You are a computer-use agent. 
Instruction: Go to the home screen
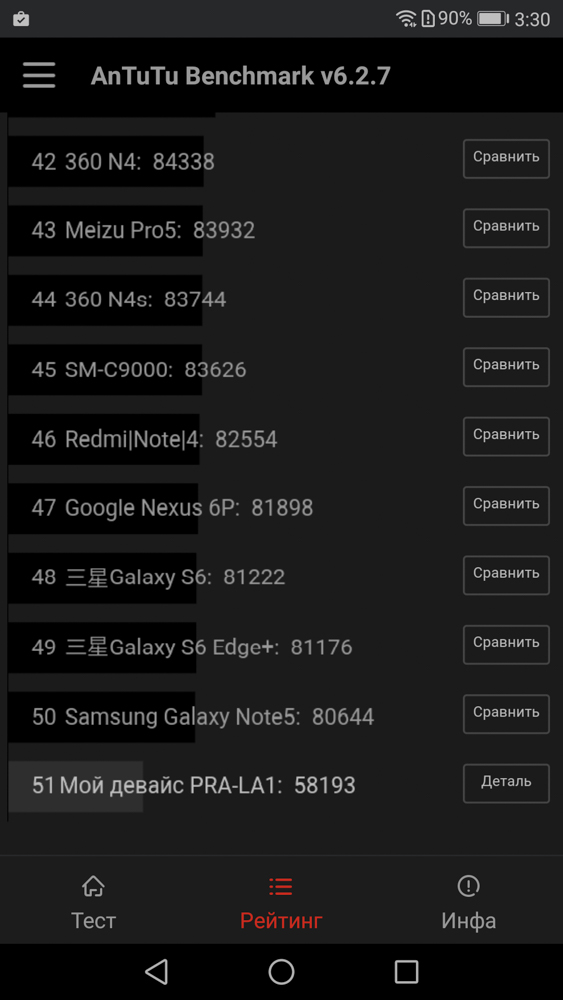[x=281, y=972]
